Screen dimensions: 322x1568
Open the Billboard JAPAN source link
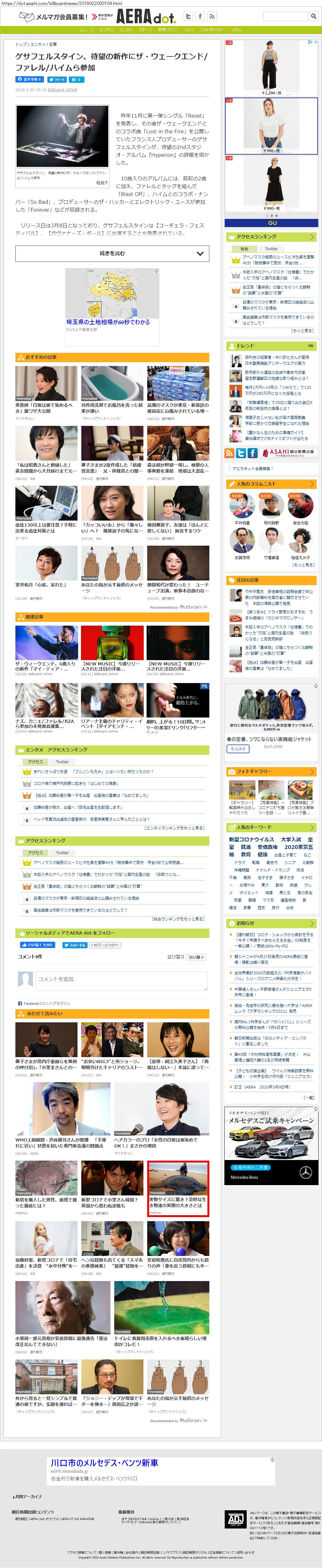point(63,89)
